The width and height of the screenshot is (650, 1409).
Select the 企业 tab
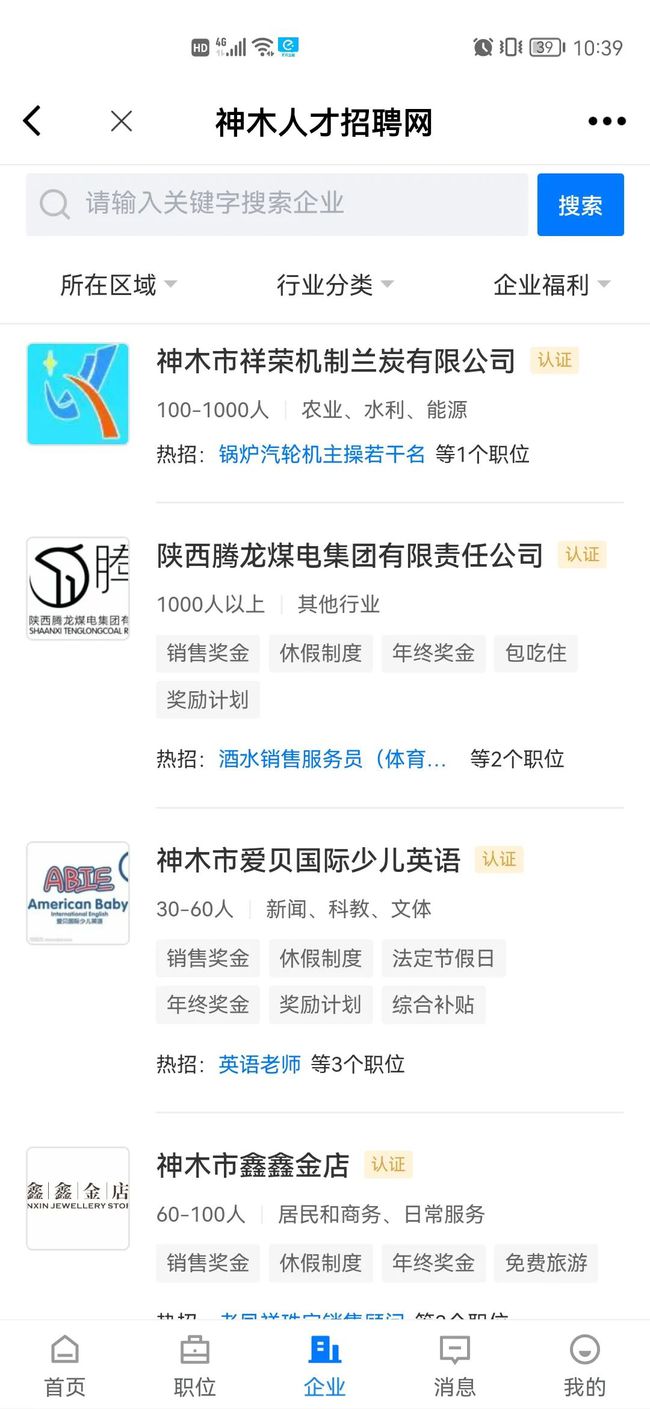(325, 1366)
